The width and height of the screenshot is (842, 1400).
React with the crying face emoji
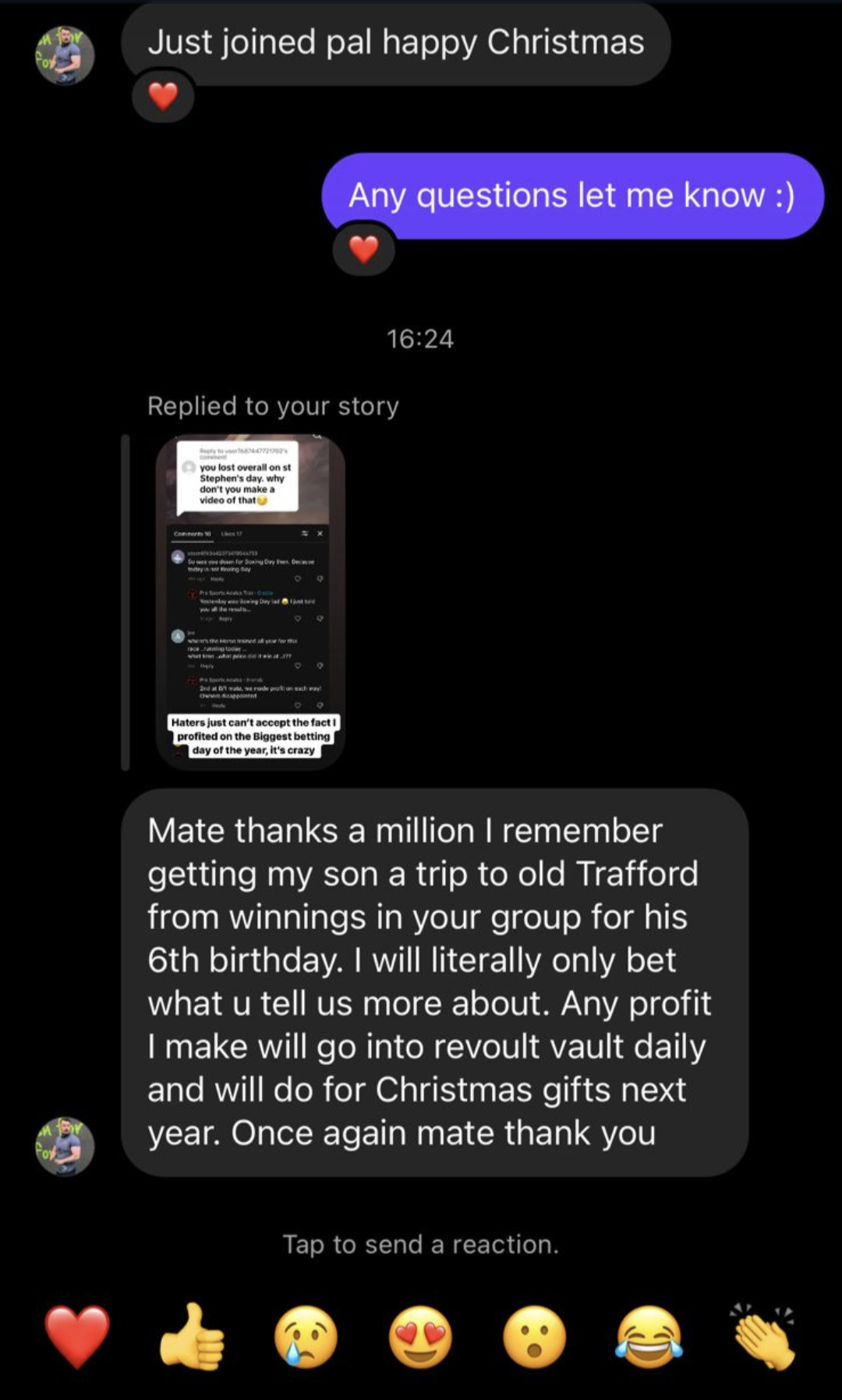pos(306,1336)
